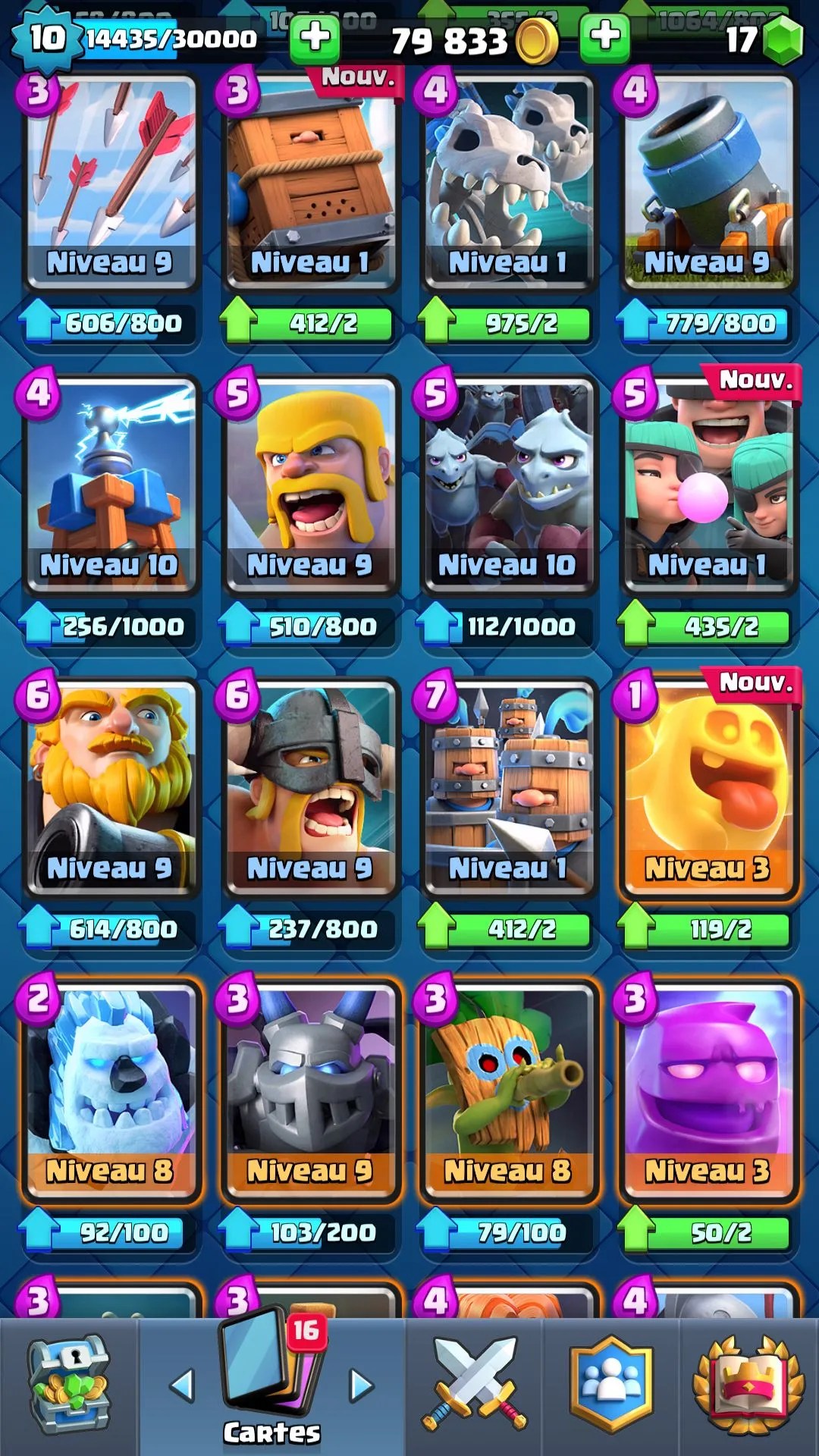Image resolution: width=819 pixels, height=1456 pixels.
Task: Select the Mortar card showing 779/800
Action: (708, 182)
